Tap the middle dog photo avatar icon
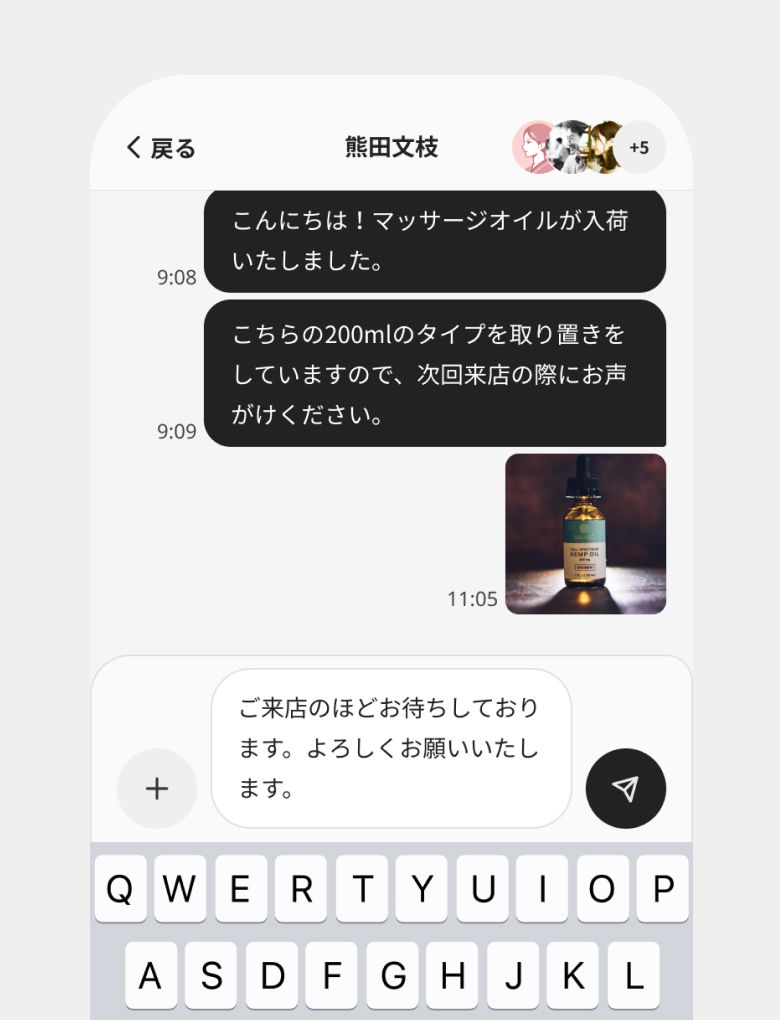Screen dimensions: 780x1020 tap(568, 146)
